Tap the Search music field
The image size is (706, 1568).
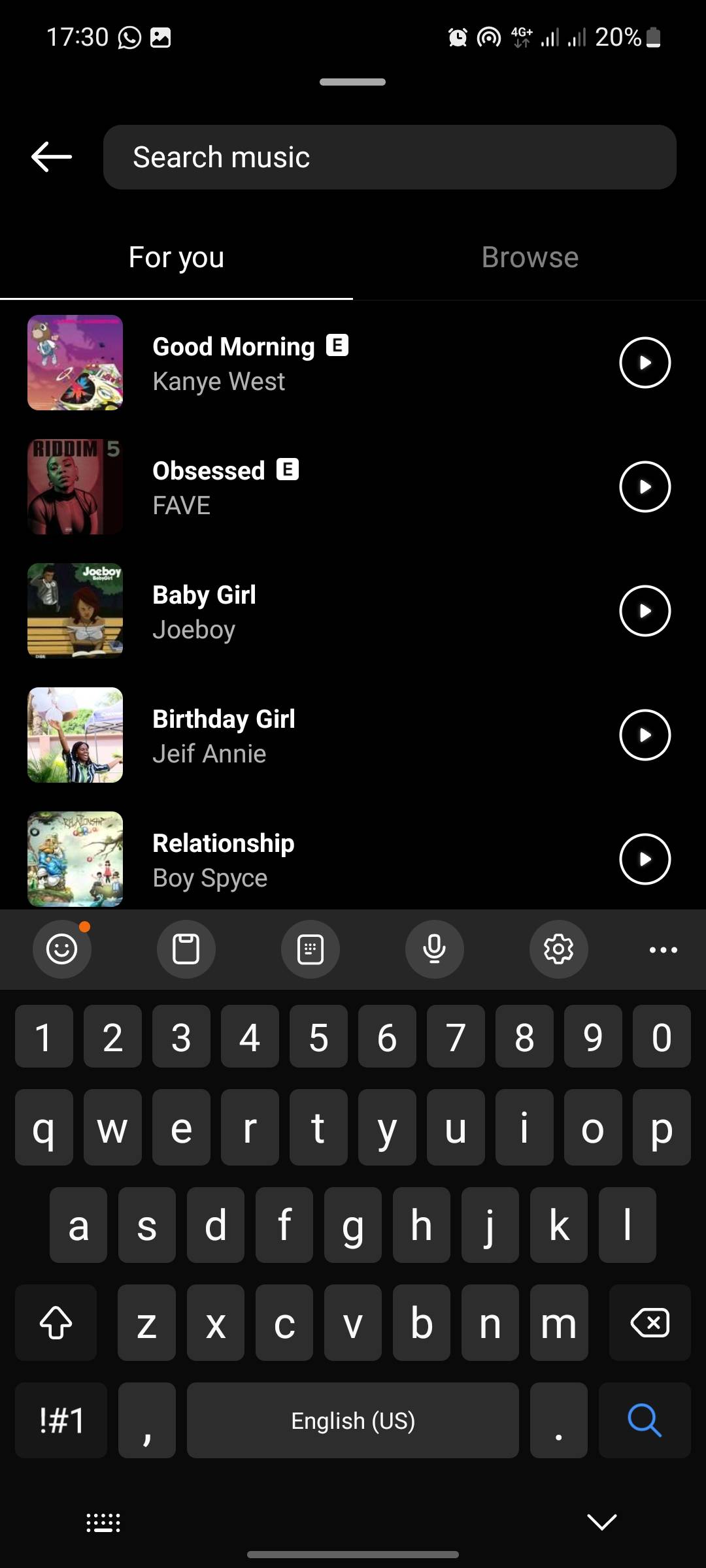(x=390, y=157)
